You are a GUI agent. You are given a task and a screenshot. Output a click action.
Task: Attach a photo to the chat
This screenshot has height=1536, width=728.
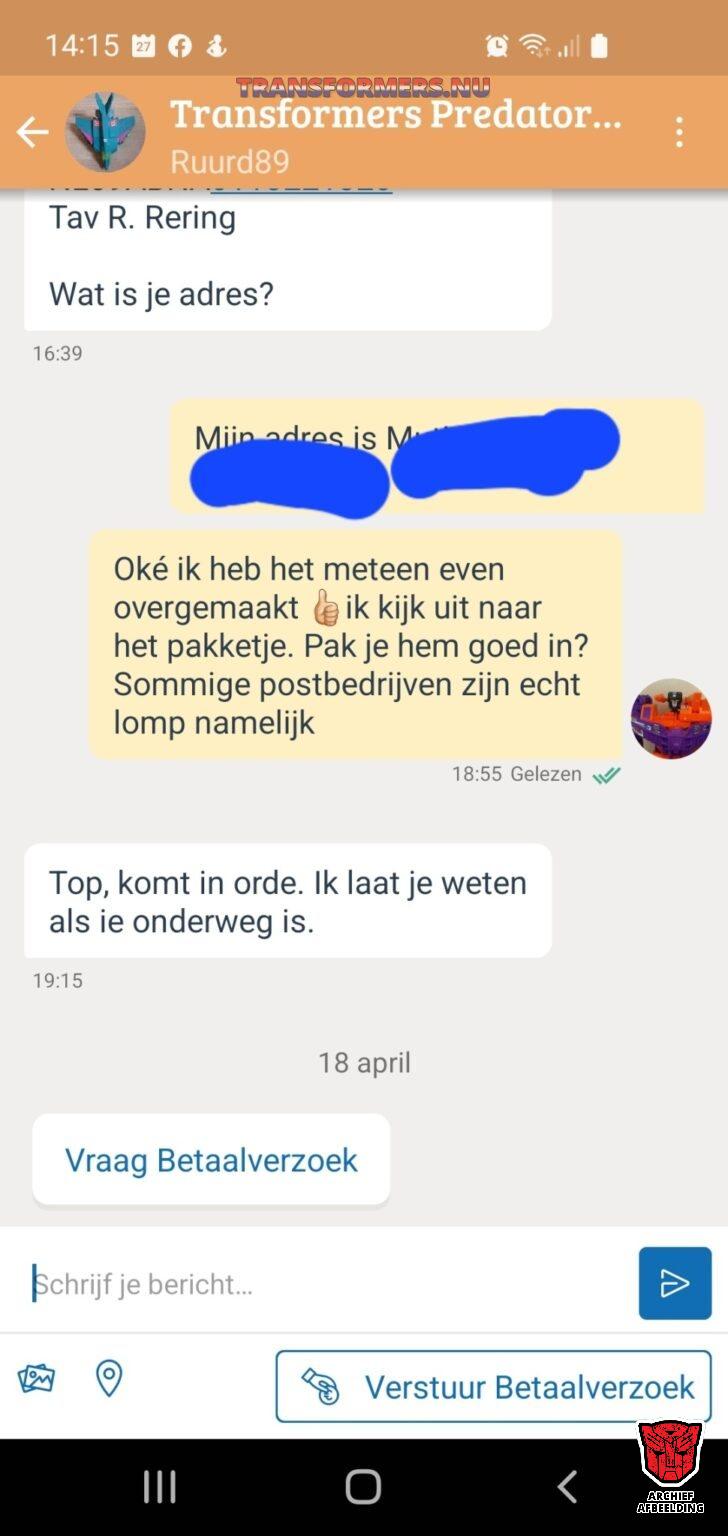point(37,1379)
